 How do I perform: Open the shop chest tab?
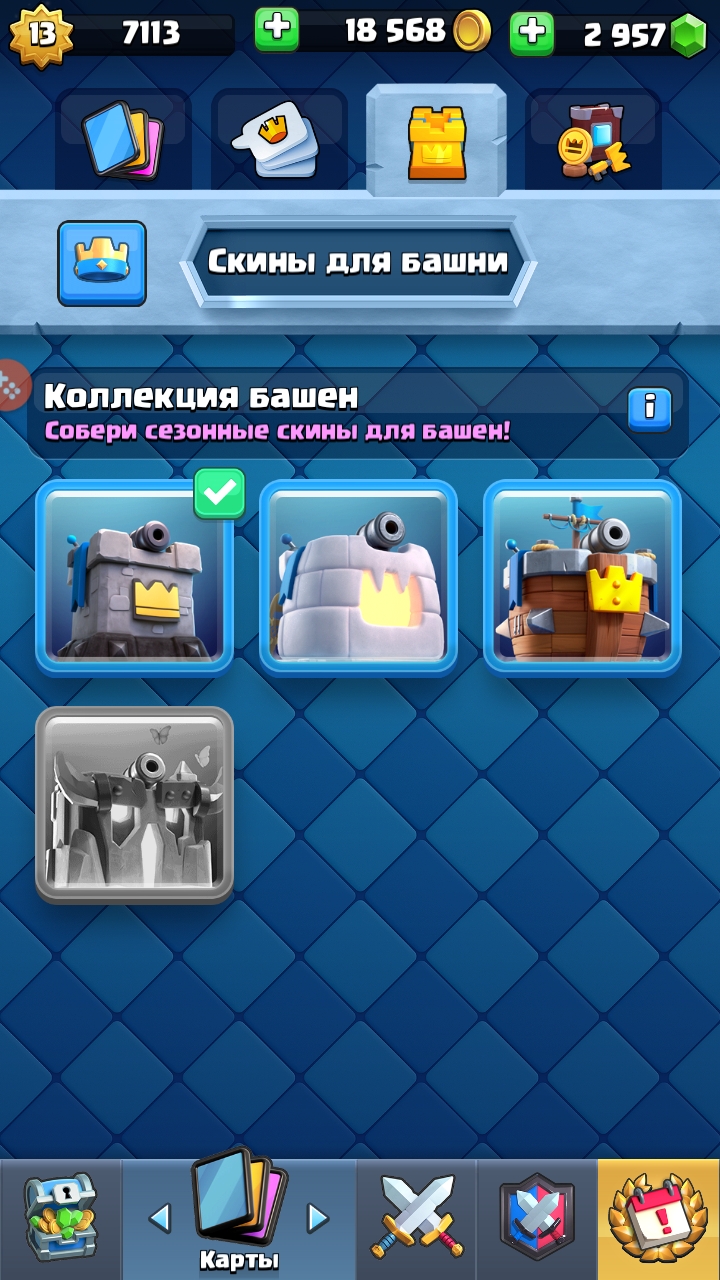pyautogui.click(x=60, y=1218)
